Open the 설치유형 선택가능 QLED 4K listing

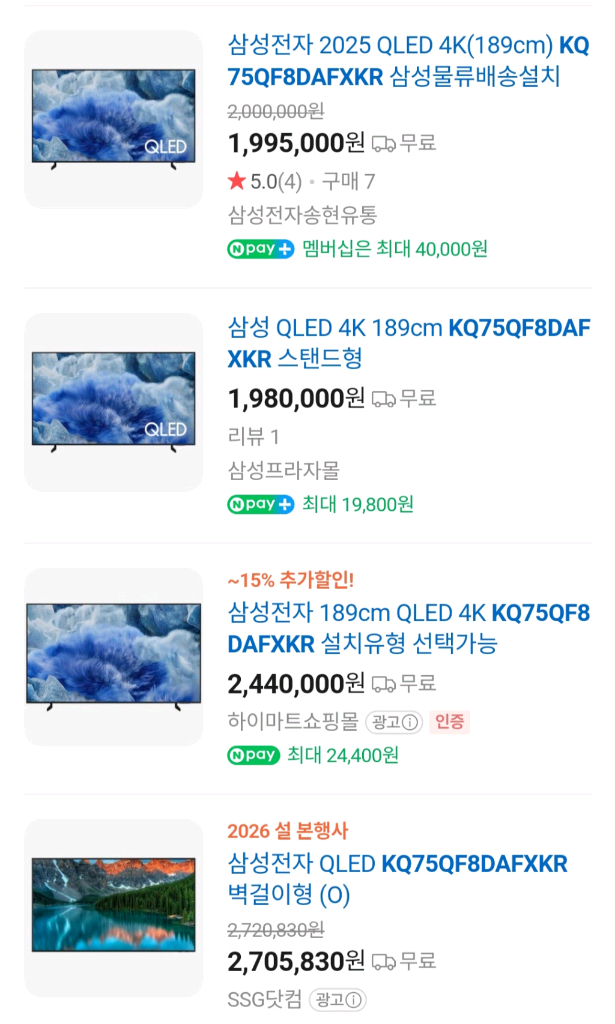pos(408,627)
